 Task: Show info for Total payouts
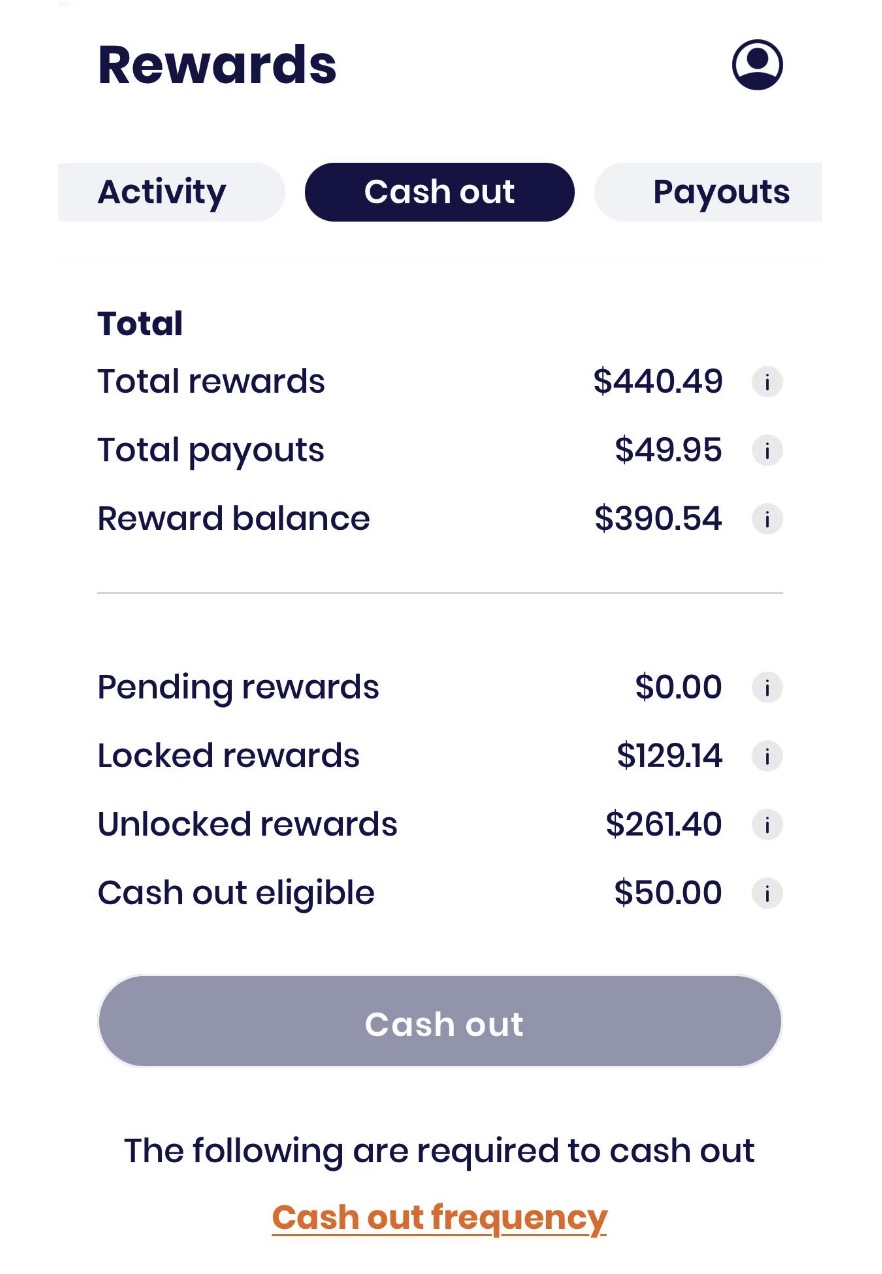click(x=767, y=451)
